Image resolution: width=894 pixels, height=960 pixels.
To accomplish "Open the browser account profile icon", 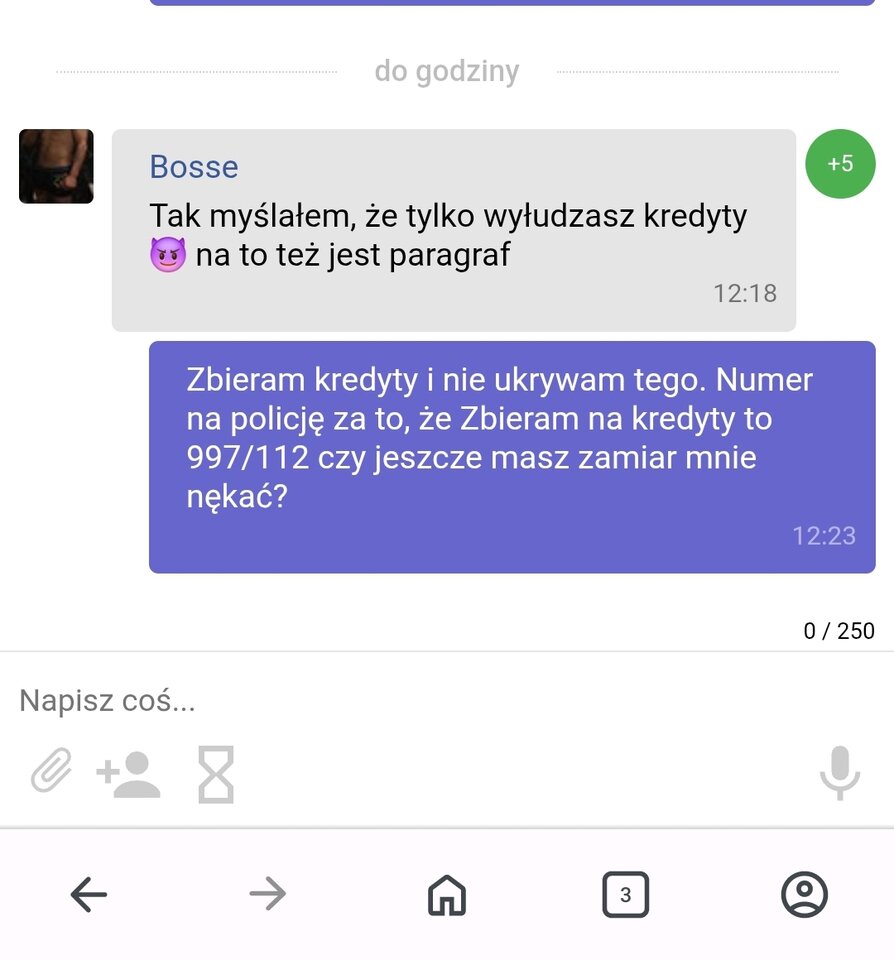I will click(x=804, y=894).
